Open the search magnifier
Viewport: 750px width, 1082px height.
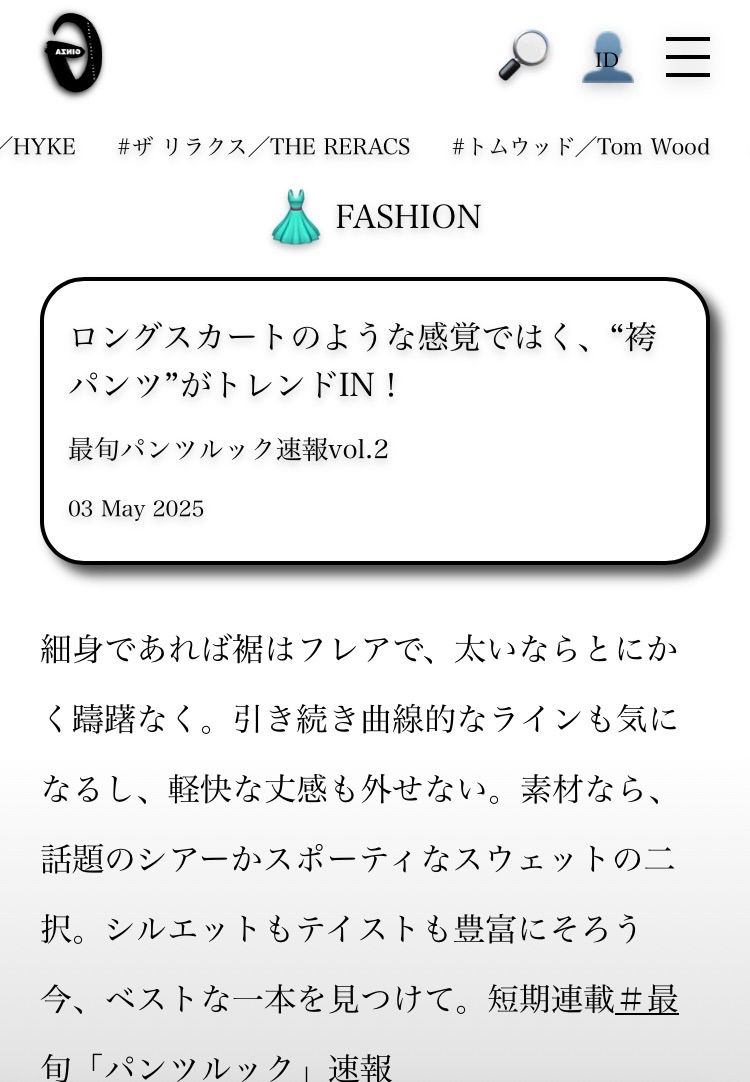point(524,56)
